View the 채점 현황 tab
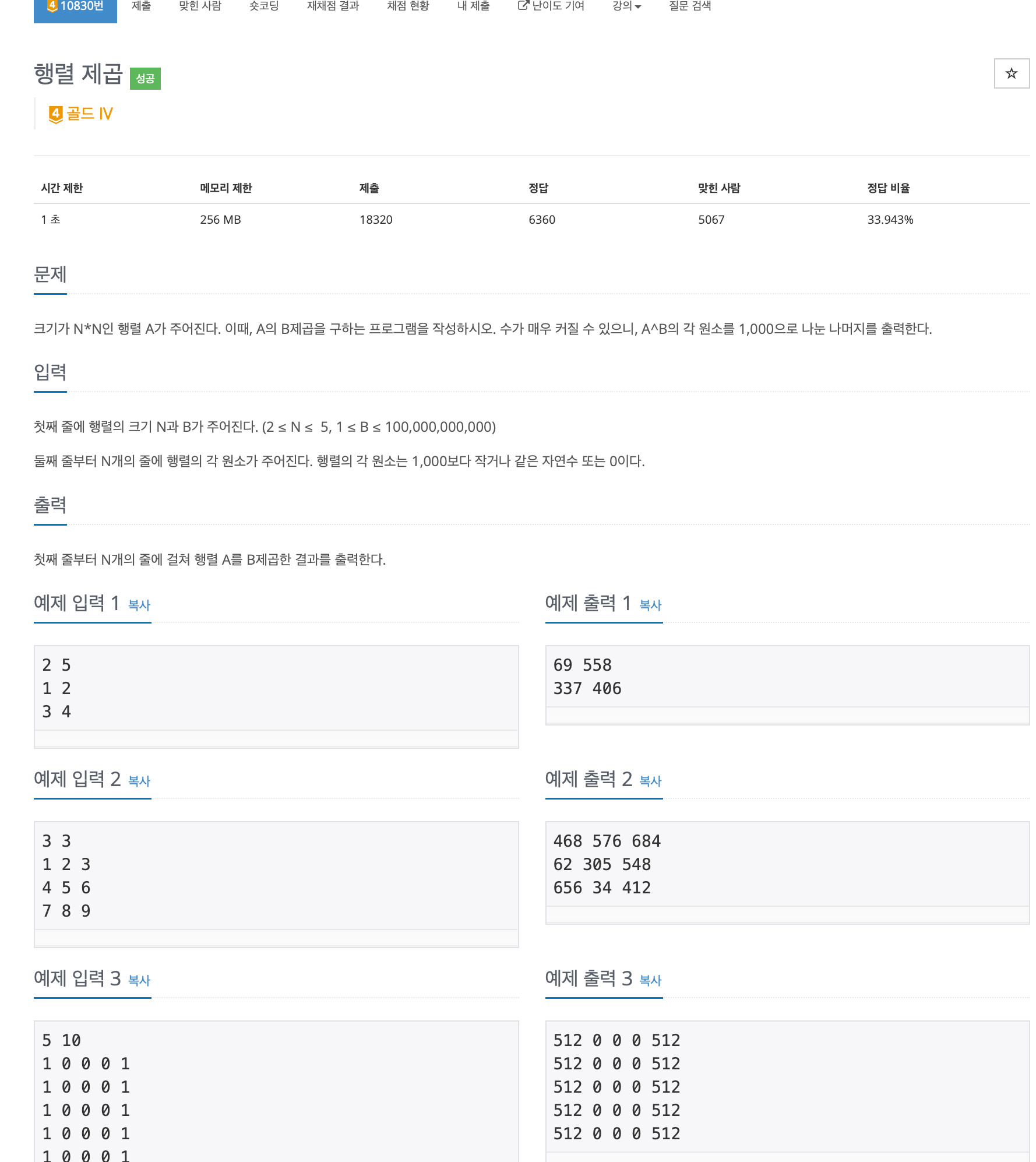This screenshot has width=1036, height=1162. 408,6
